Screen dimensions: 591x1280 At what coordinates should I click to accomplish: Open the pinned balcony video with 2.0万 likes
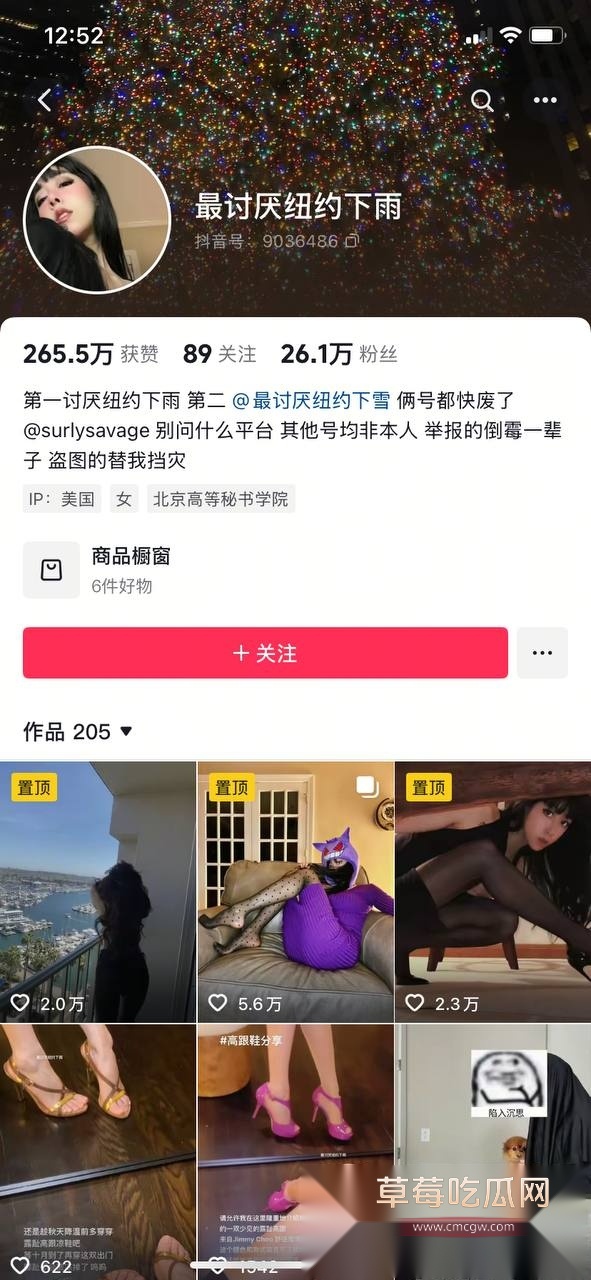[x=98, y=892]
